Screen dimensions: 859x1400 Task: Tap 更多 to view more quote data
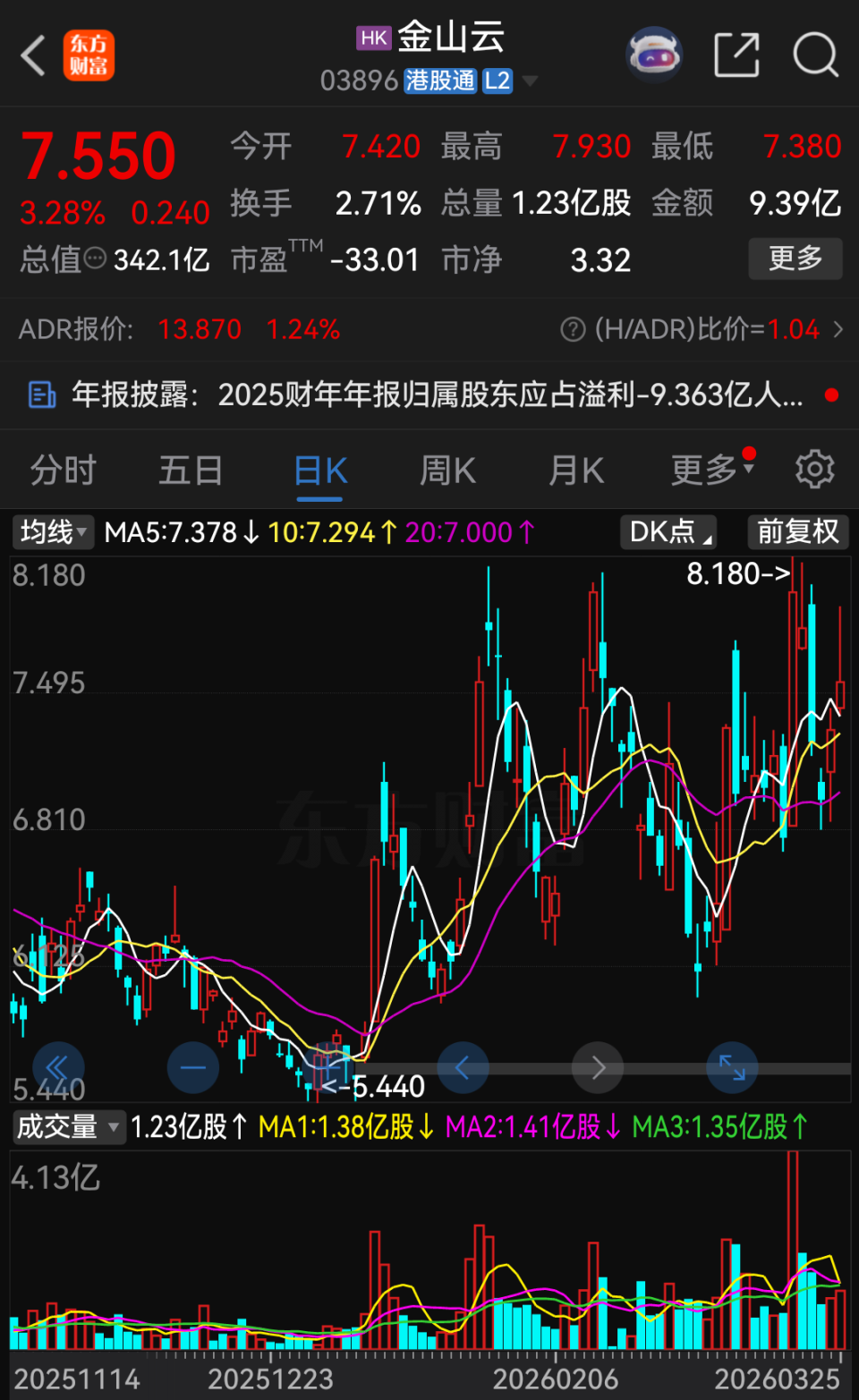coord(795,259)
